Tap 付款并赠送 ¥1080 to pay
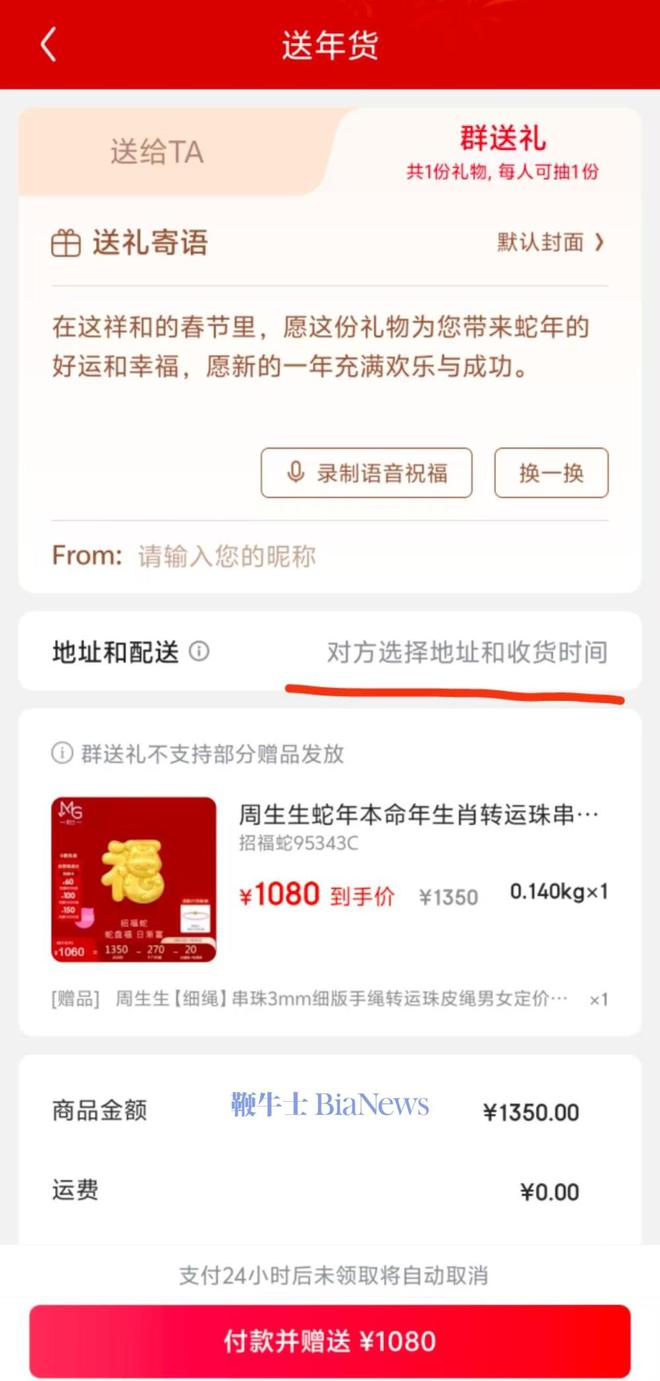Image resolution: width=660 pixels, height=1381 pixels. pyautogui.click(x=330, y=1341)
